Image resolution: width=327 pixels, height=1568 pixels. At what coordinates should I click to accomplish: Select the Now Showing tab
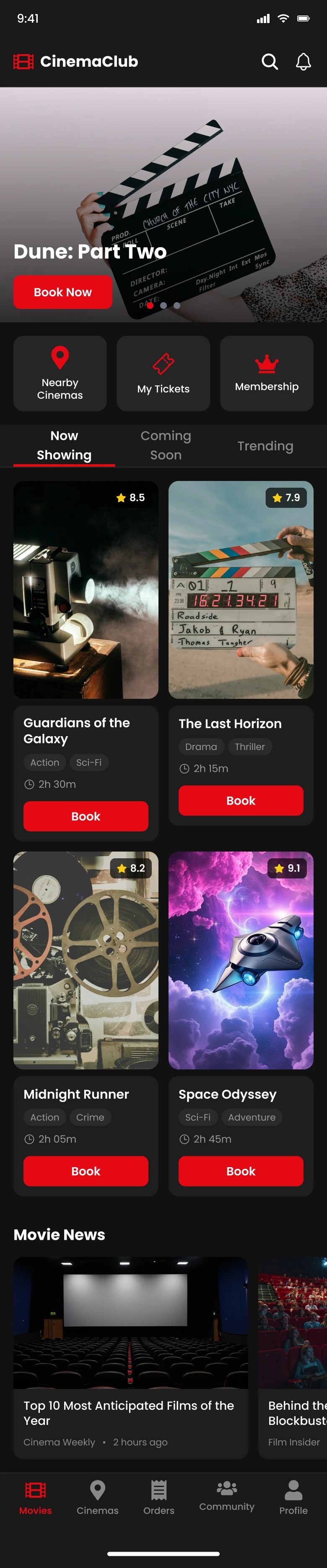64,445
